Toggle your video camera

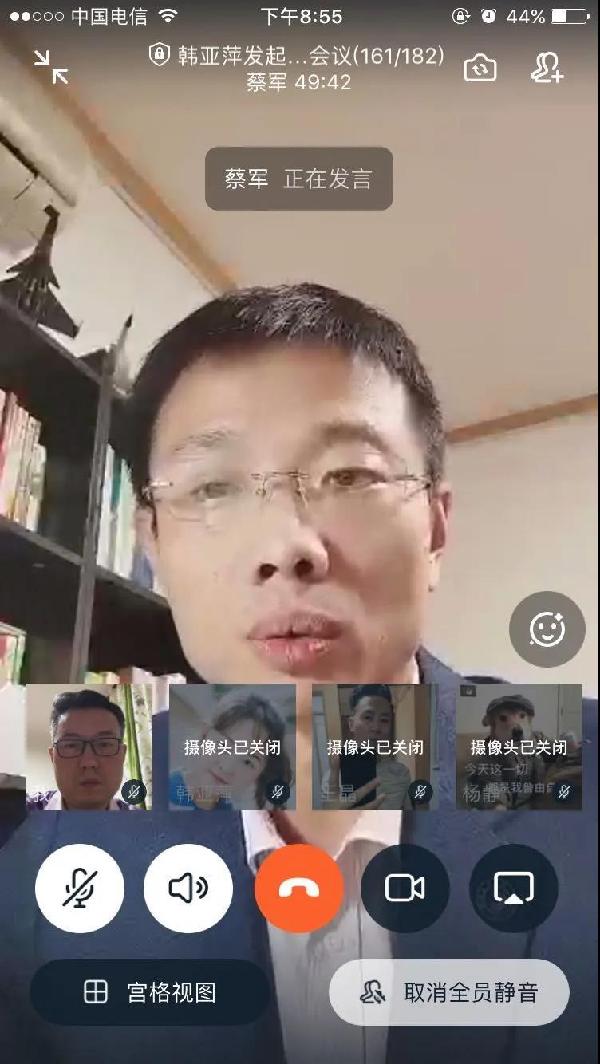[405, 888]
